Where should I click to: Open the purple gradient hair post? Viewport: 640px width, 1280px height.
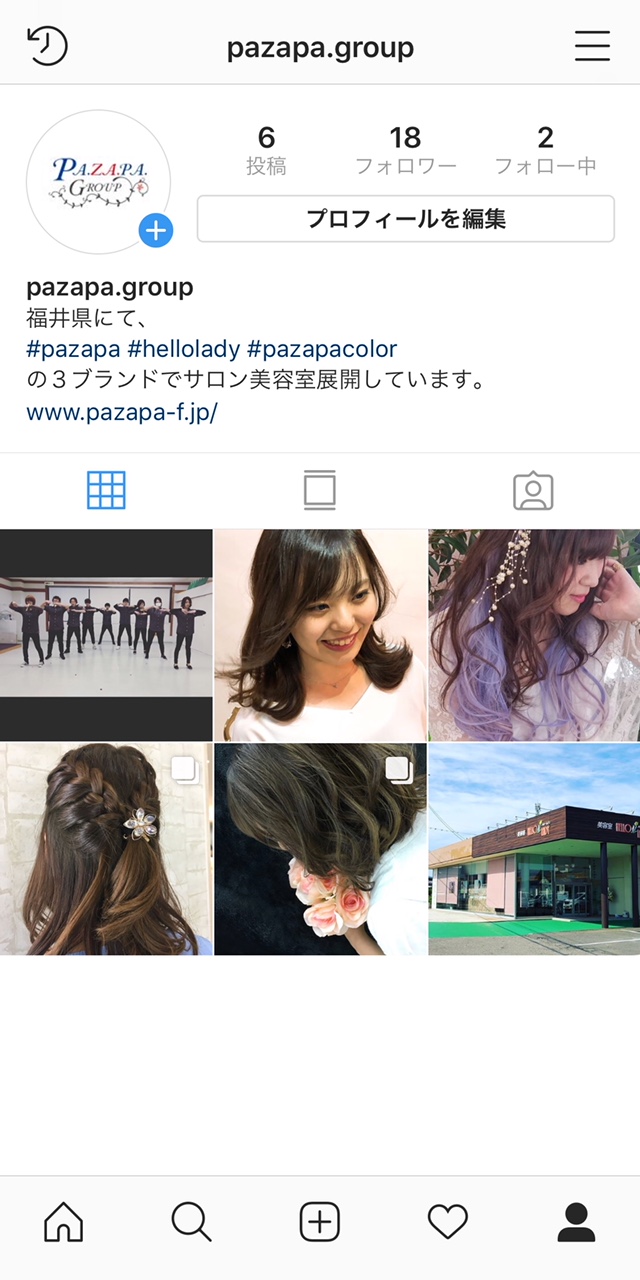534,635
